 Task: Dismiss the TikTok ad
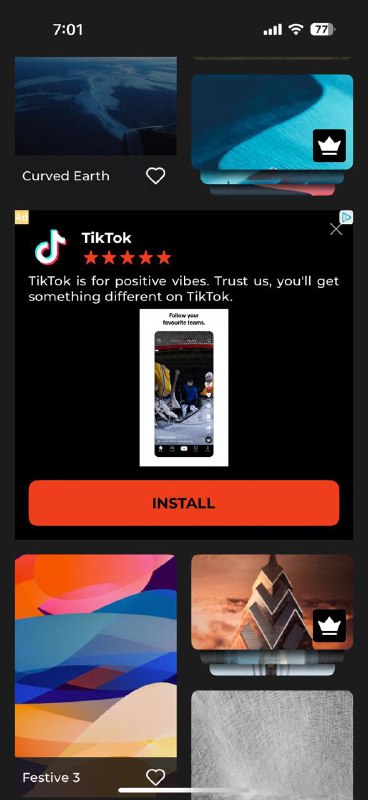336,230
